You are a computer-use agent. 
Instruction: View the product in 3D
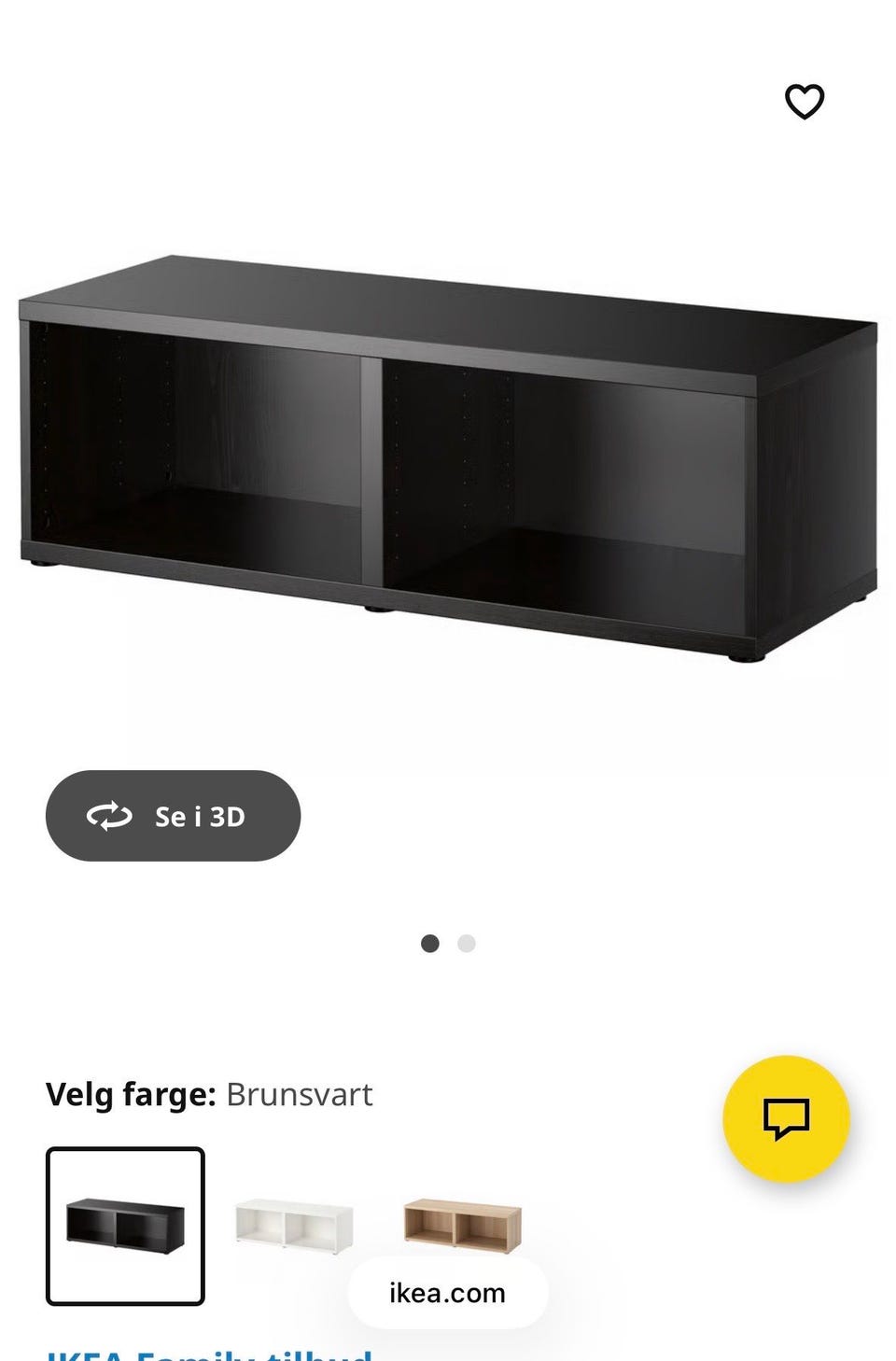pyautogui.click(x=173, y=816)
